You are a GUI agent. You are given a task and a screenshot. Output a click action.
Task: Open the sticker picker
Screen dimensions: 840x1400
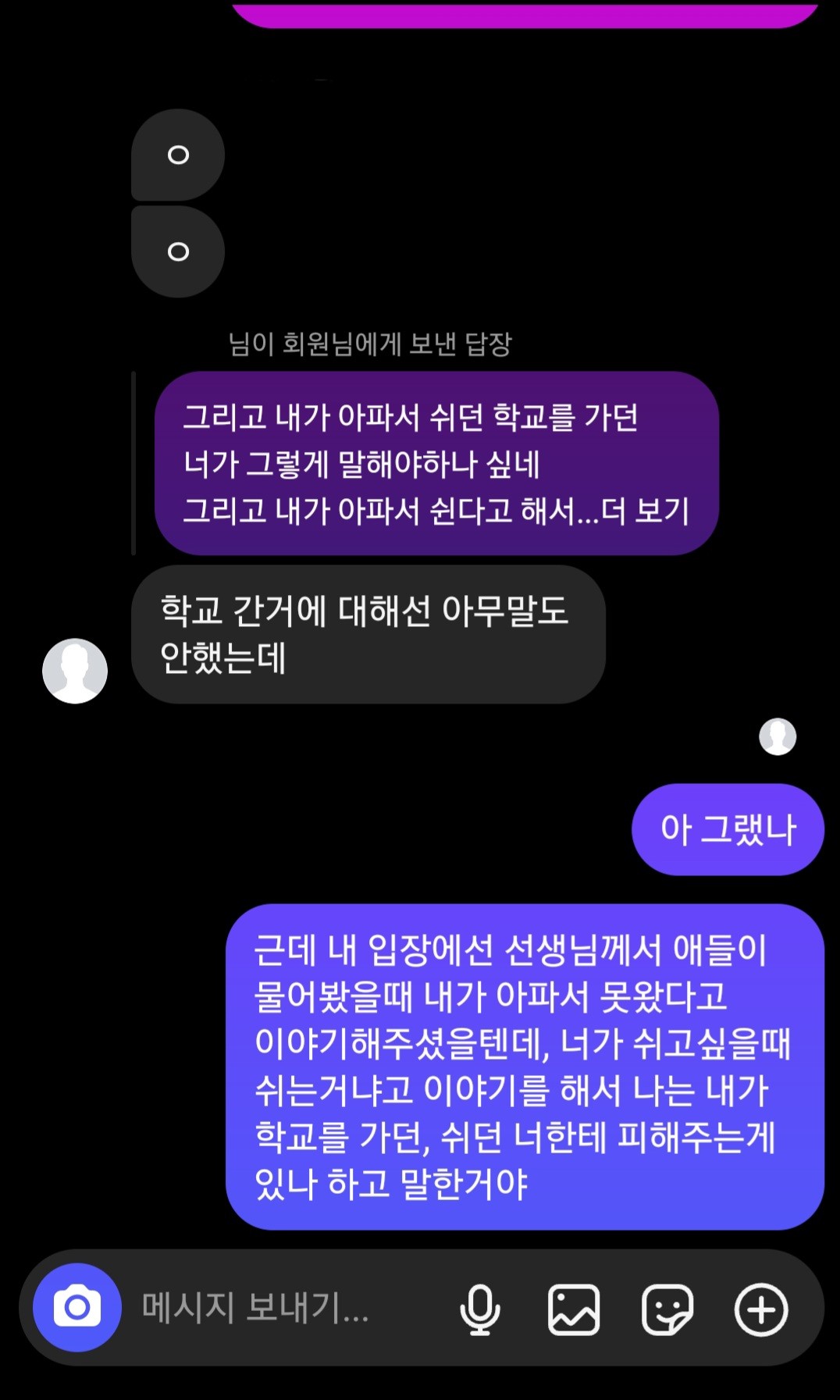tap(667, 1309)
